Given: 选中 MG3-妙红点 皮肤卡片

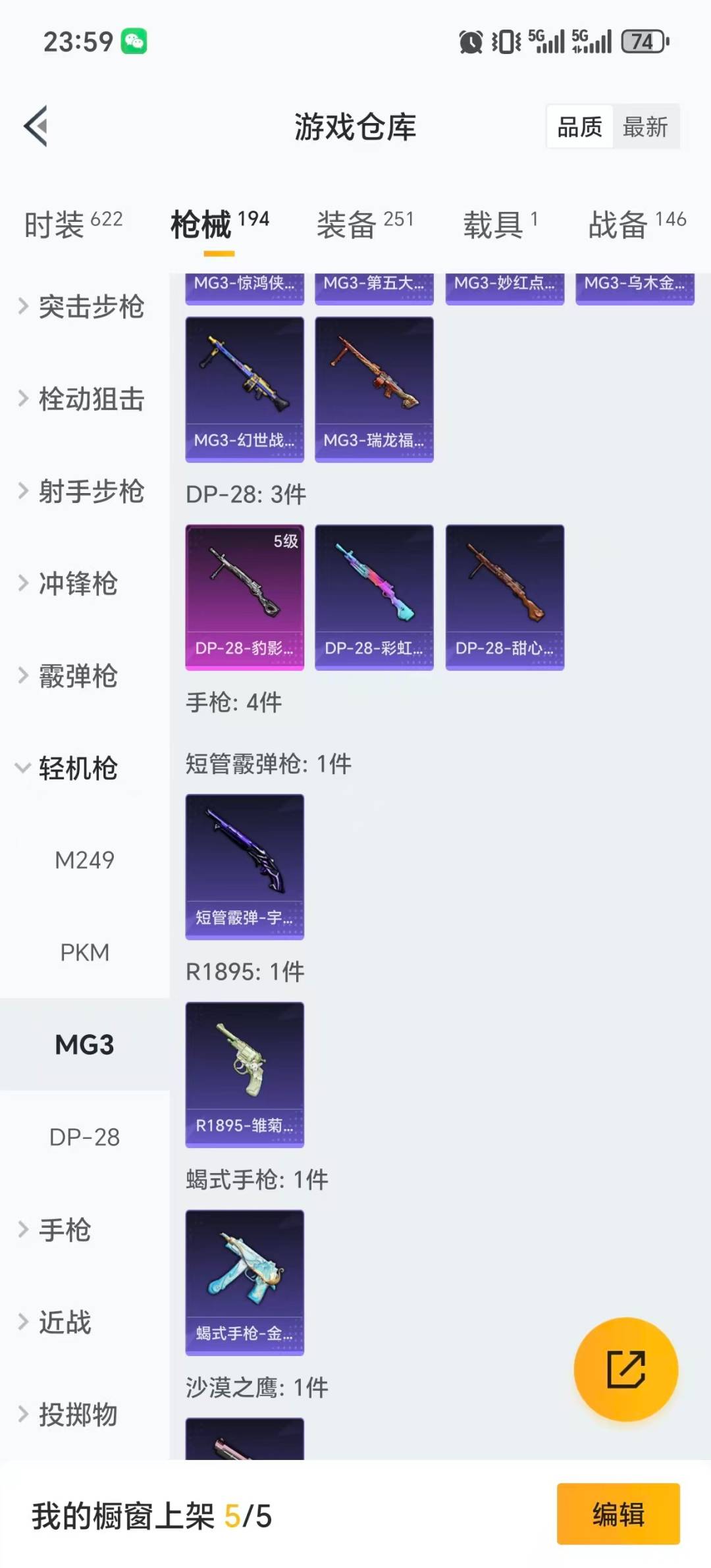Looking at the screenshot, I should point(504,288).
